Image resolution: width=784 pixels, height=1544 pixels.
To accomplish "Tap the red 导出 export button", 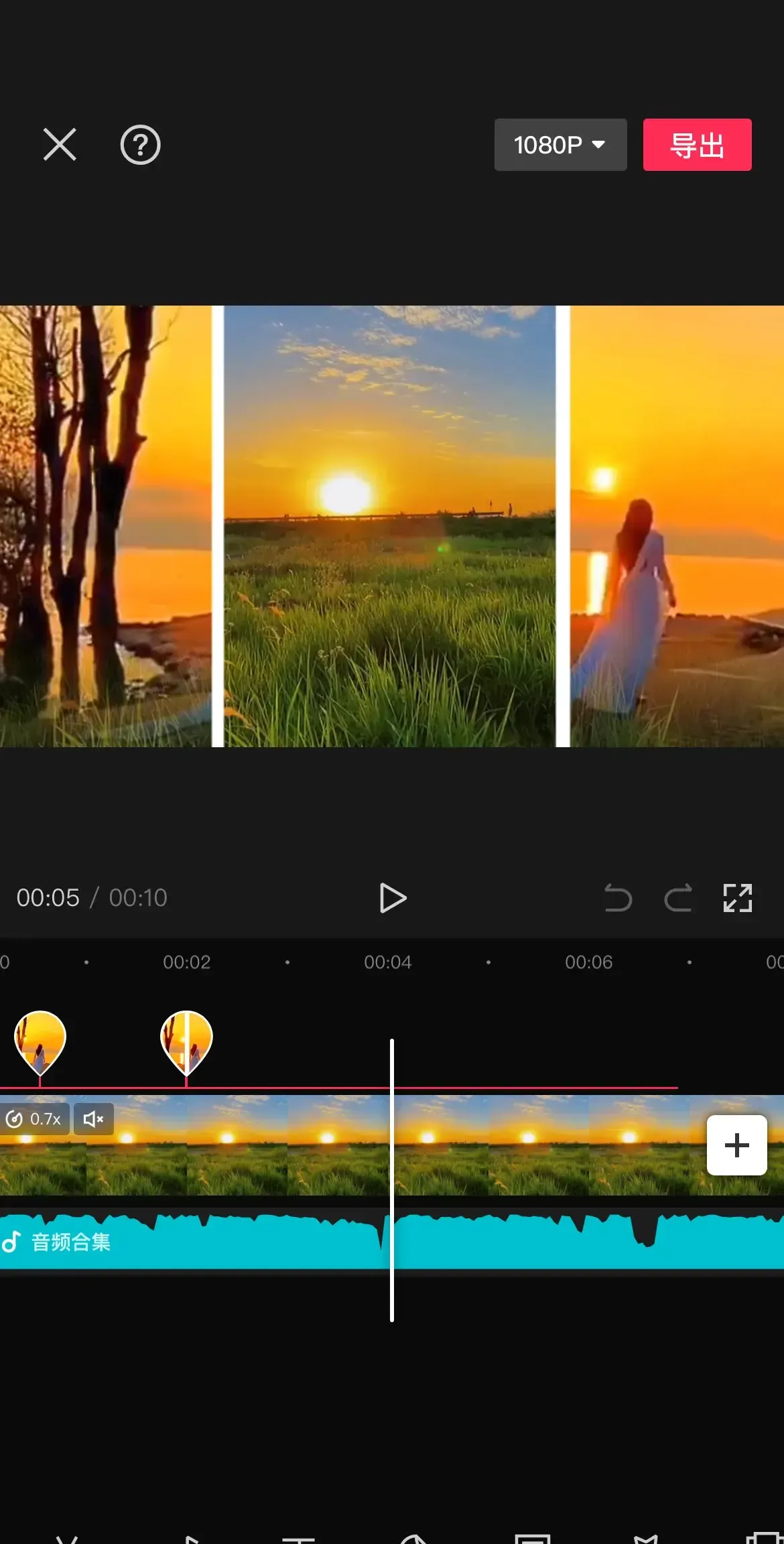I will click(697, 145).
